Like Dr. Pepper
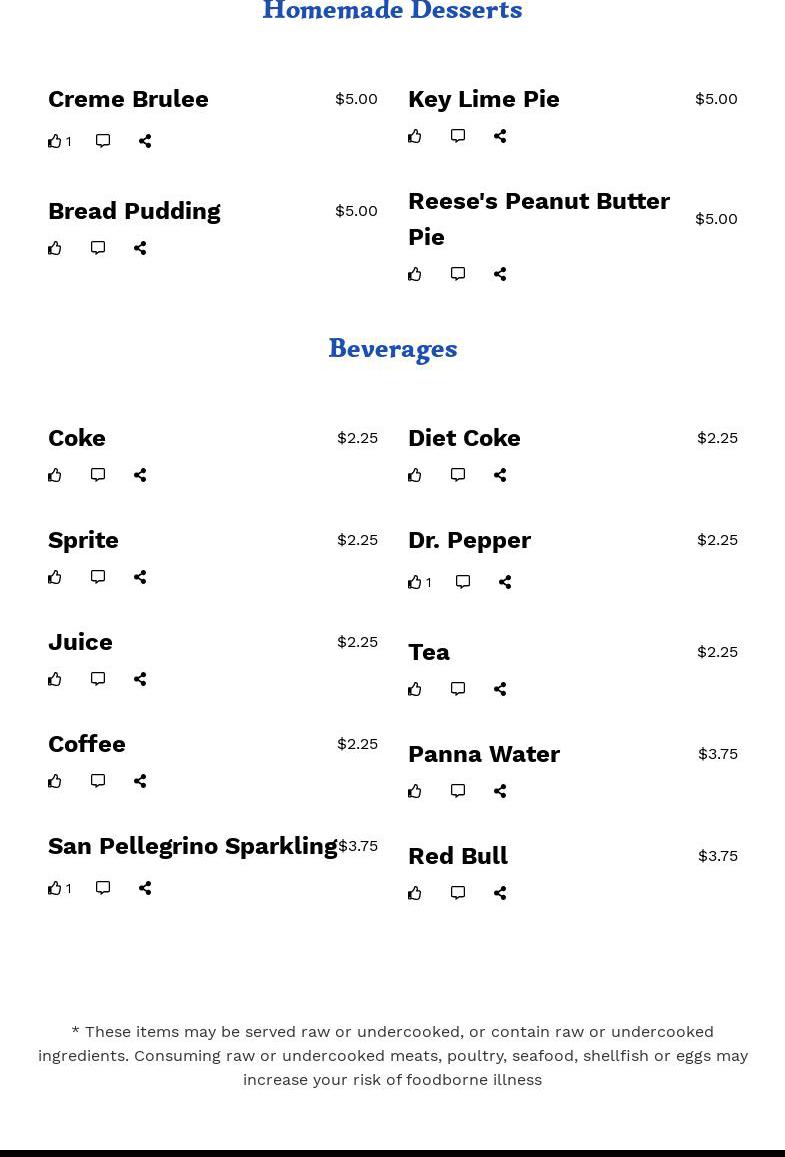The height and width of the screenshot is (1157, 785). [415, 582]
